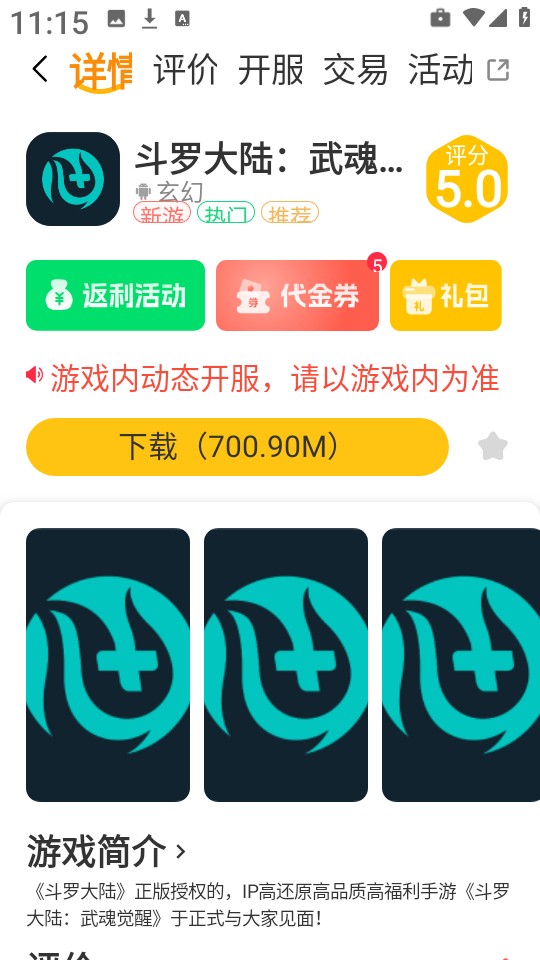Open the 礼包 gift packs
Image resolution: width=540 pixels, height=960 pixels.
pos(446,296)
